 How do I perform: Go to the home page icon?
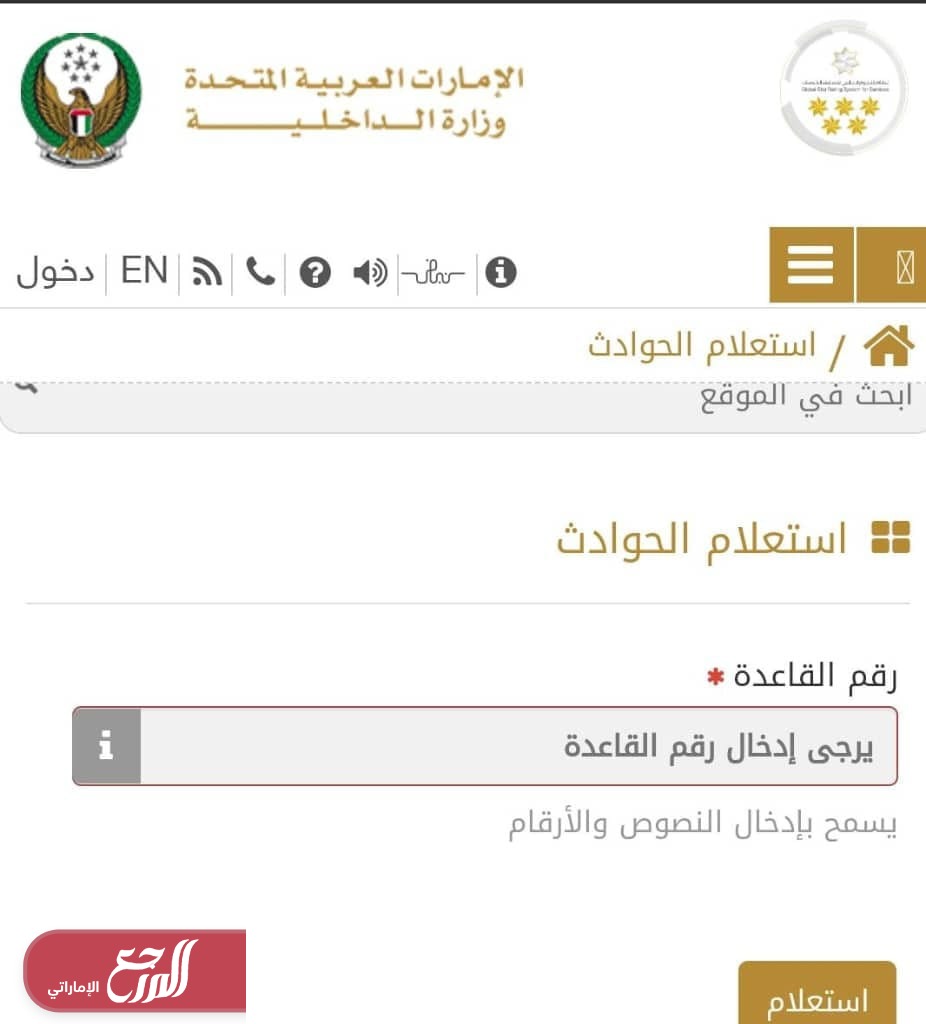(888, 346)
